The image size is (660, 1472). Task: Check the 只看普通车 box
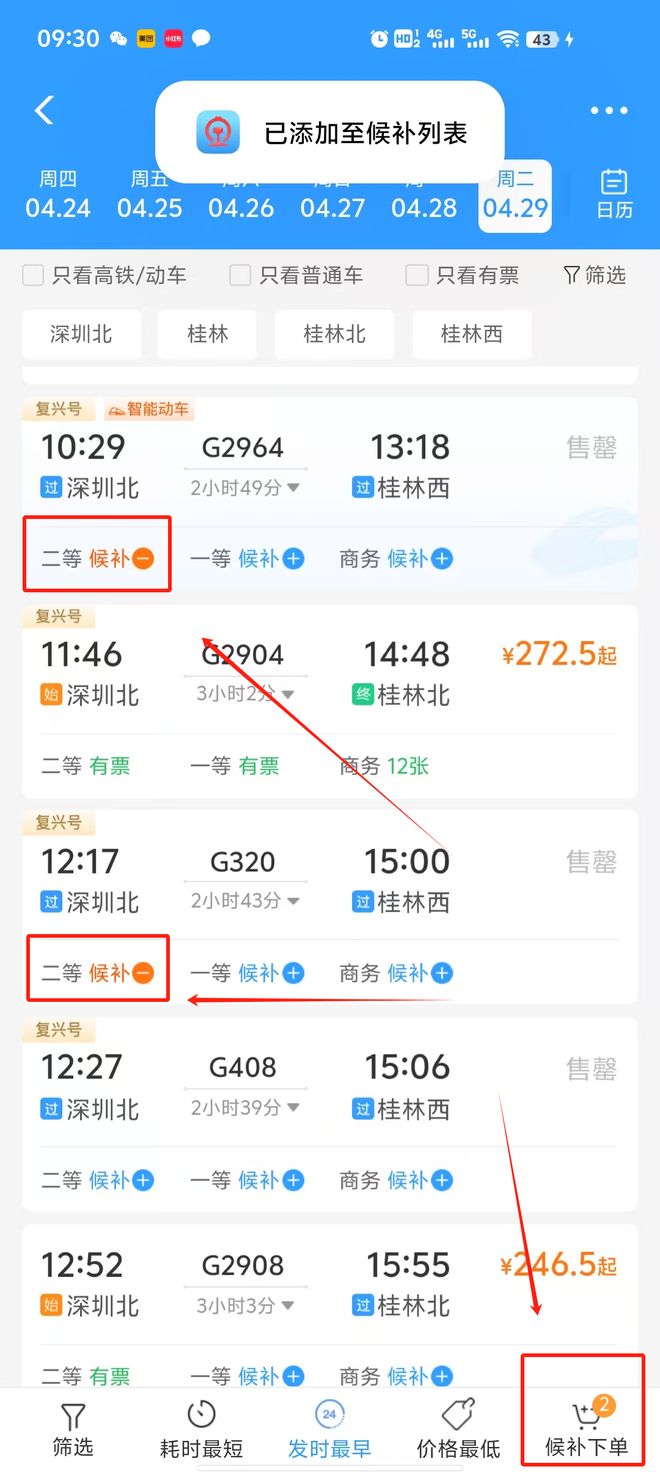(x=240, y=275)
